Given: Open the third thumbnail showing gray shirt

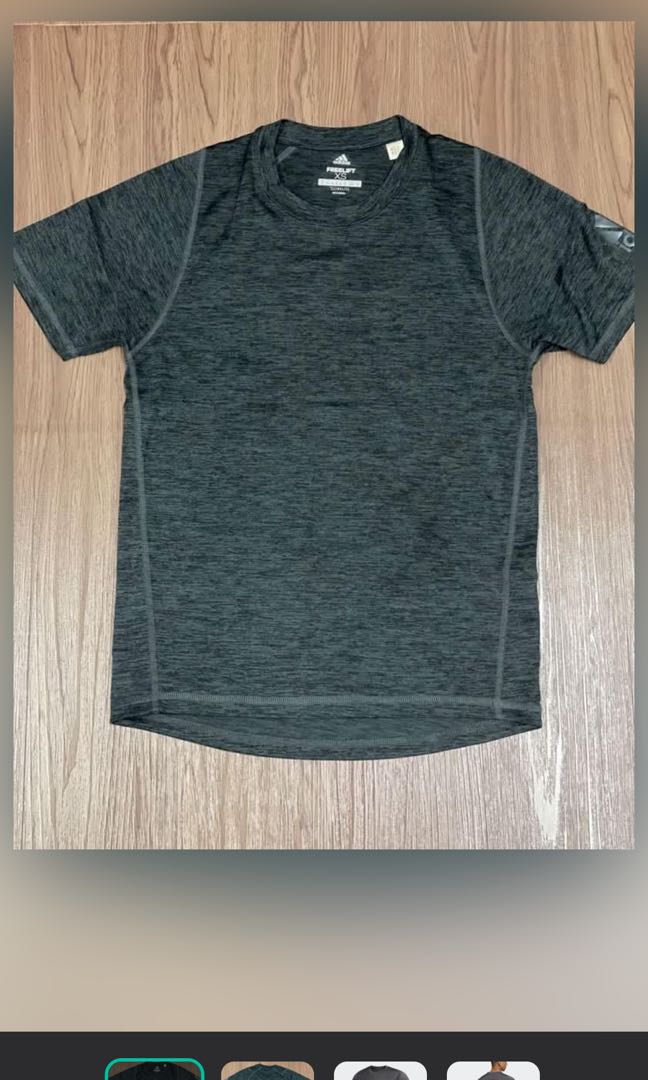Looking at the screenshot, I should pyautogui.click(x=380, y=1071).
